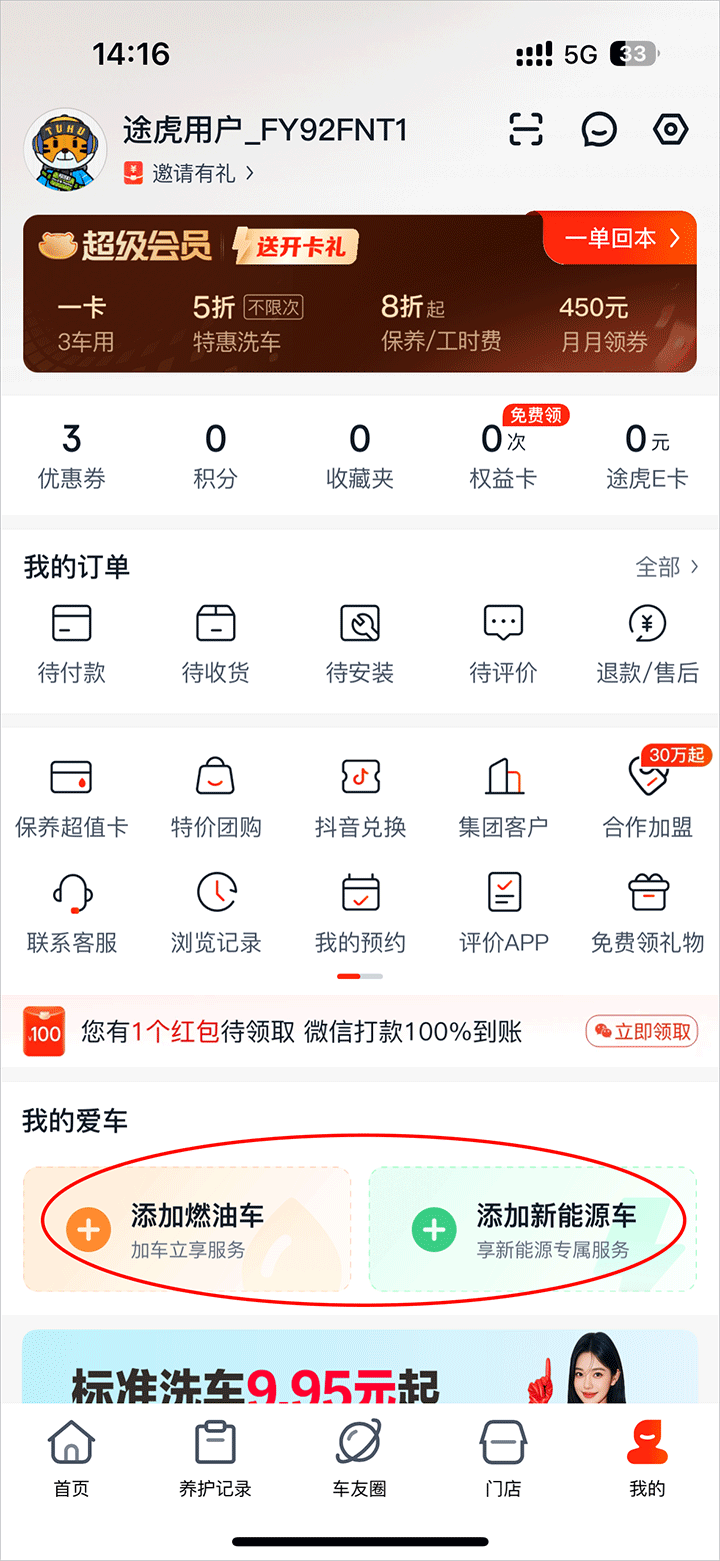Image resolution: width=720 pixels, height=1561 pixels.
Task: Open the messages chat bubble icon
Action: 599,129
